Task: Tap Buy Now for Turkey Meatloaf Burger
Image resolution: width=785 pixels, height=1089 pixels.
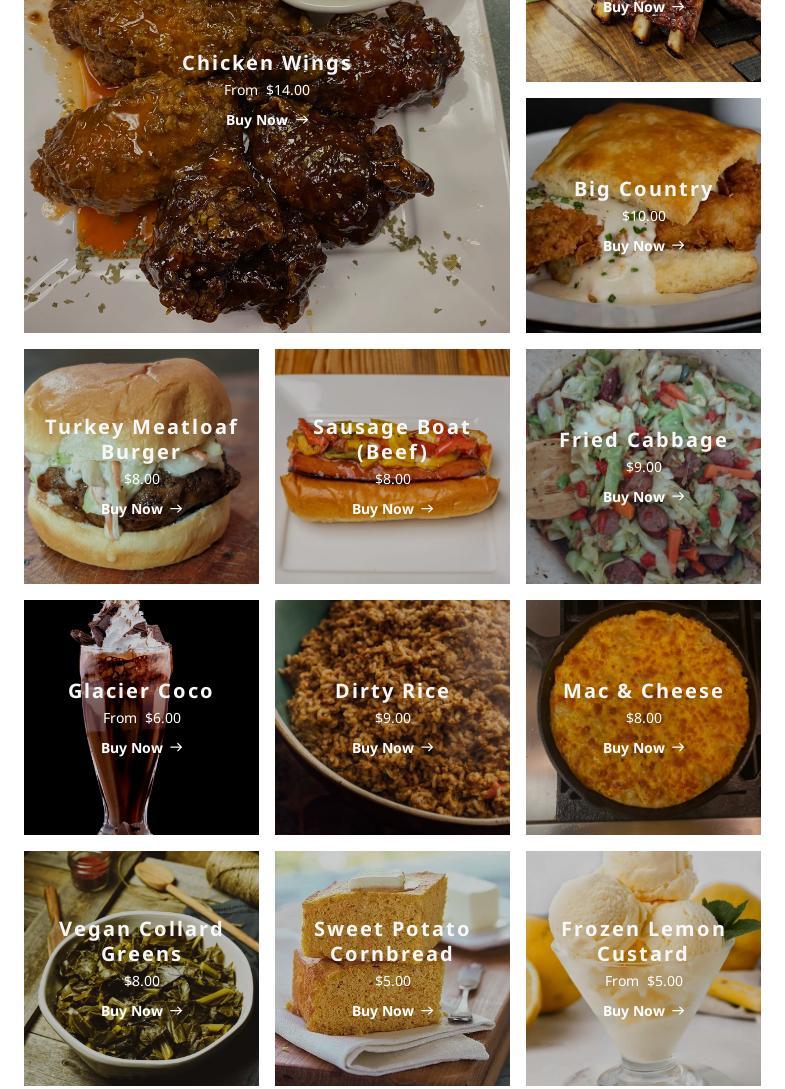Action: pos(141,509)
